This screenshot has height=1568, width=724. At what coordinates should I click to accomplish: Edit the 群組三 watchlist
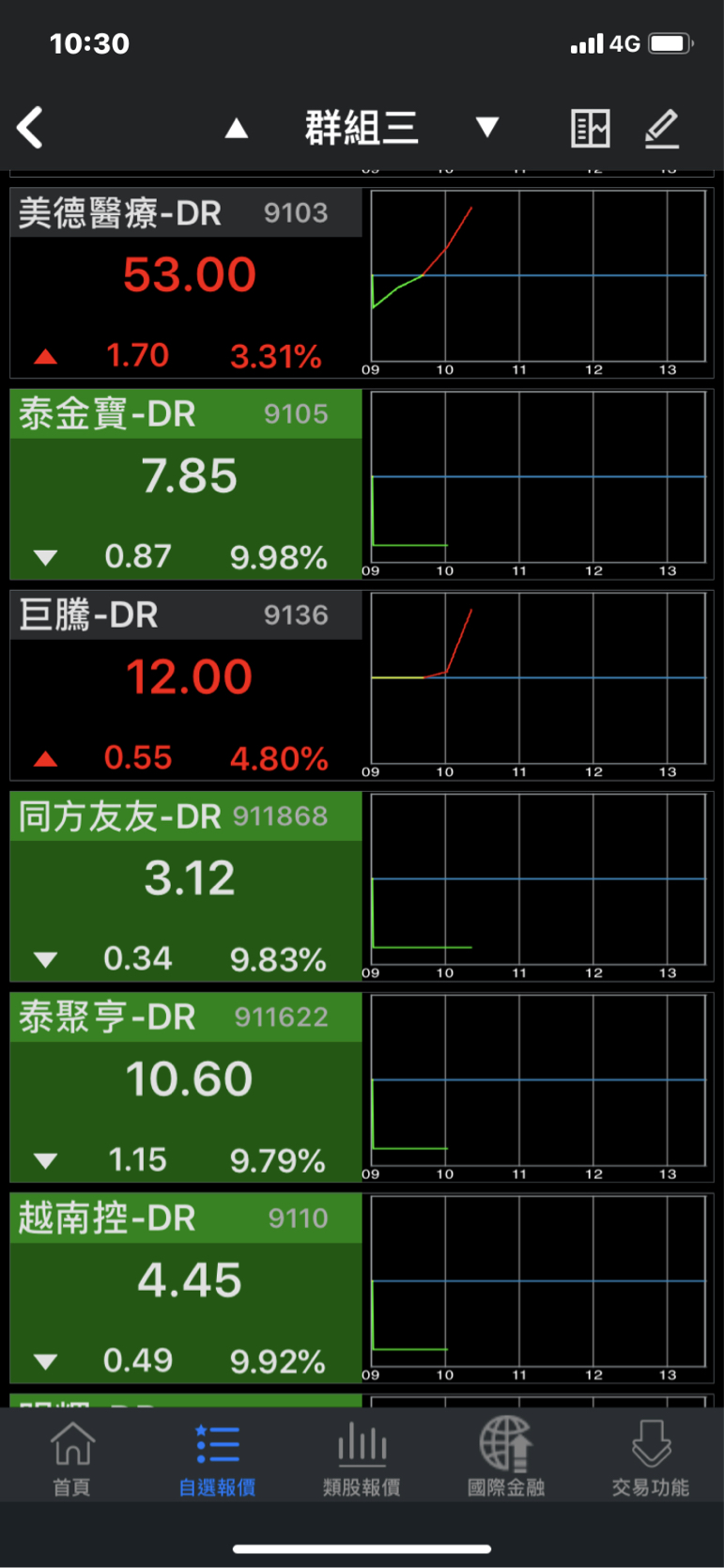point(661,129)
